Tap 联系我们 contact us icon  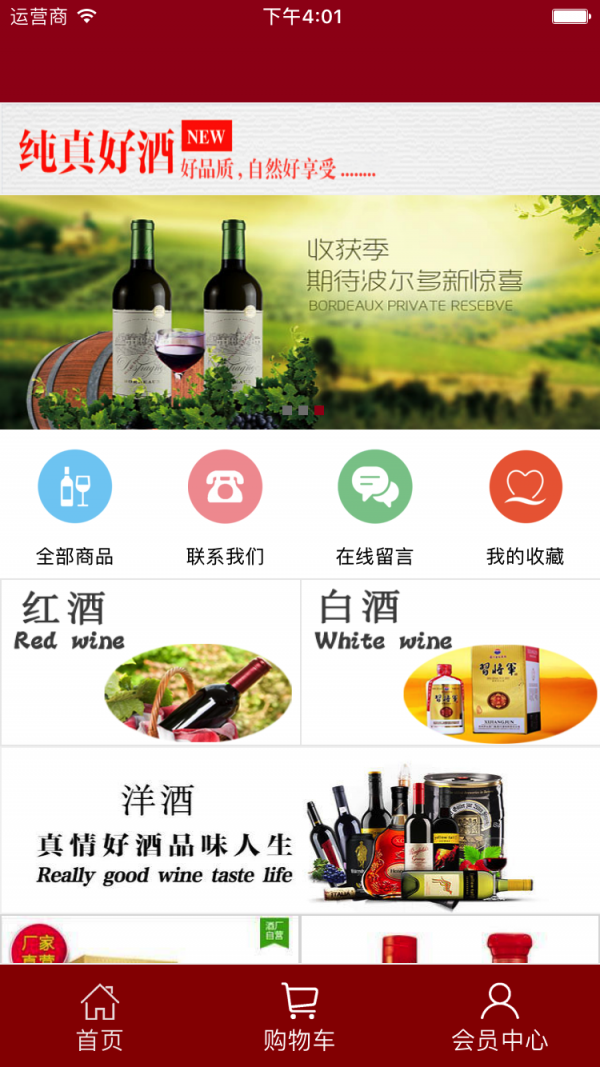(x=225, y=487)
